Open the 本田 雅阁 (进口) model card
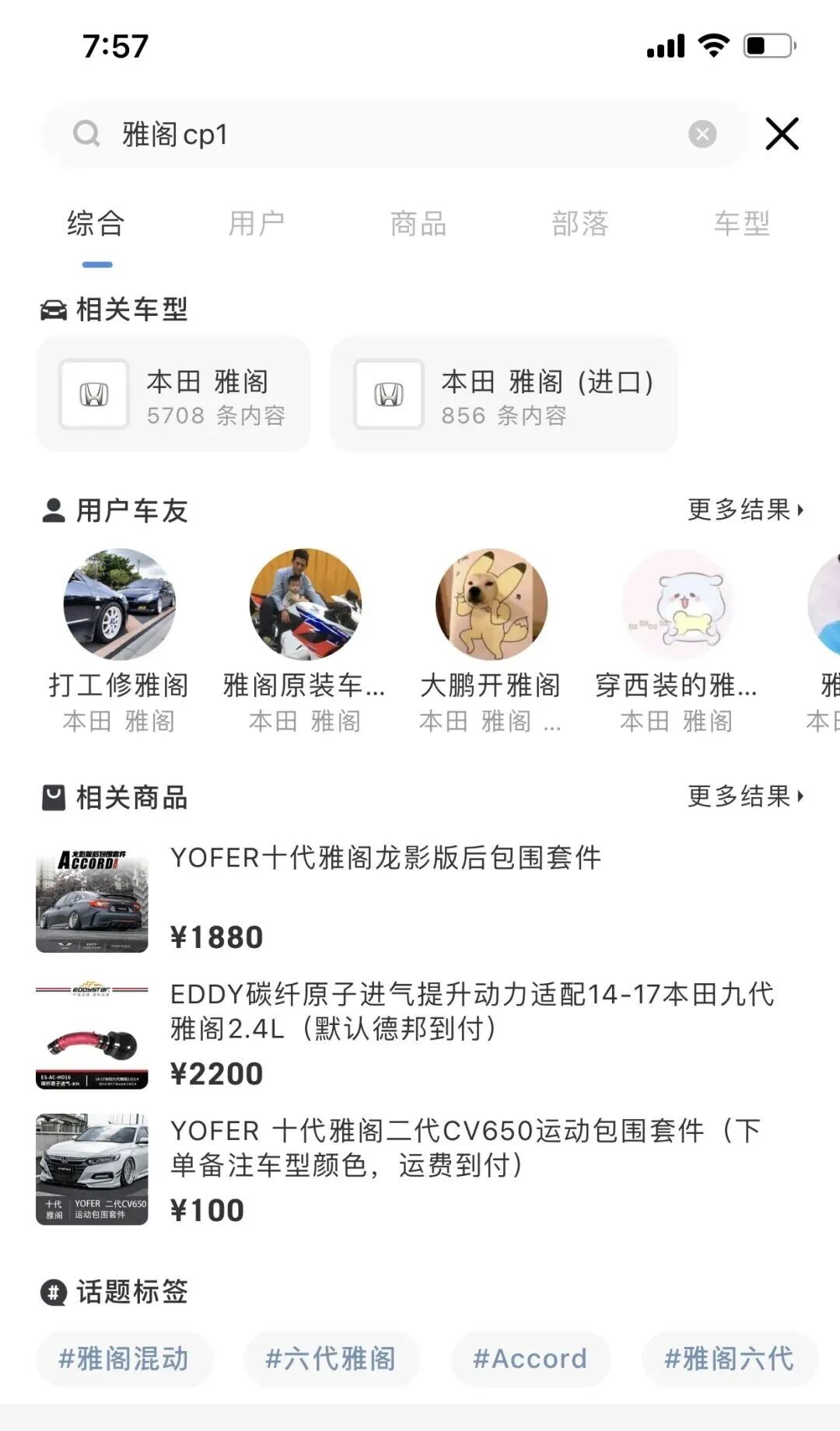The image size is (840, 1431). click(504, 394)
